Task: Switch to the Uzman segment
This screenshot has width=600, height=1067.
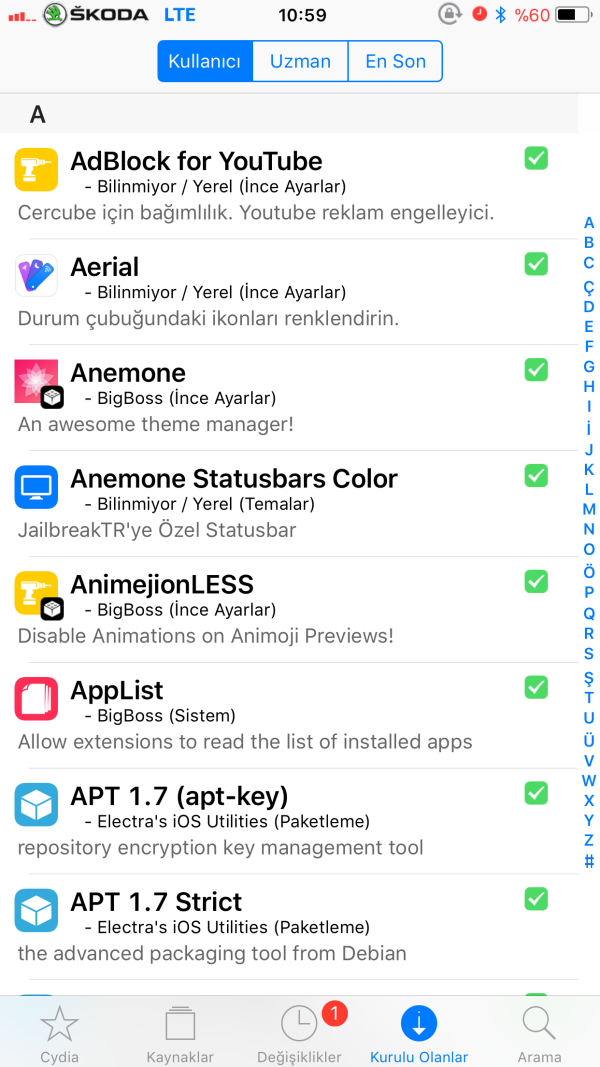Action: click(300, 61)
